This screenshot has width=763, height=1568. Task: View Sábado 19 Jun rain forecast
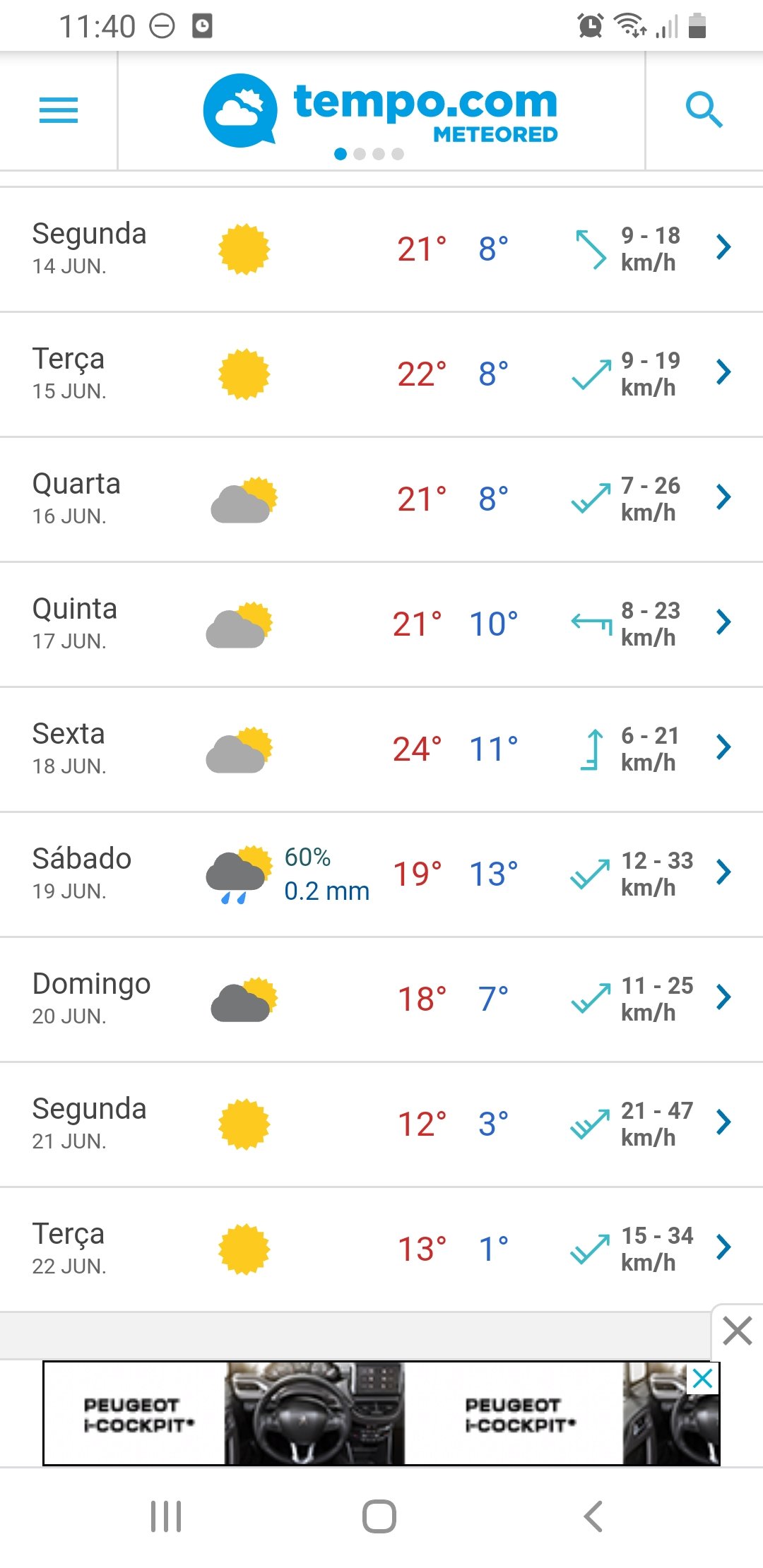(x=381, y=874)
